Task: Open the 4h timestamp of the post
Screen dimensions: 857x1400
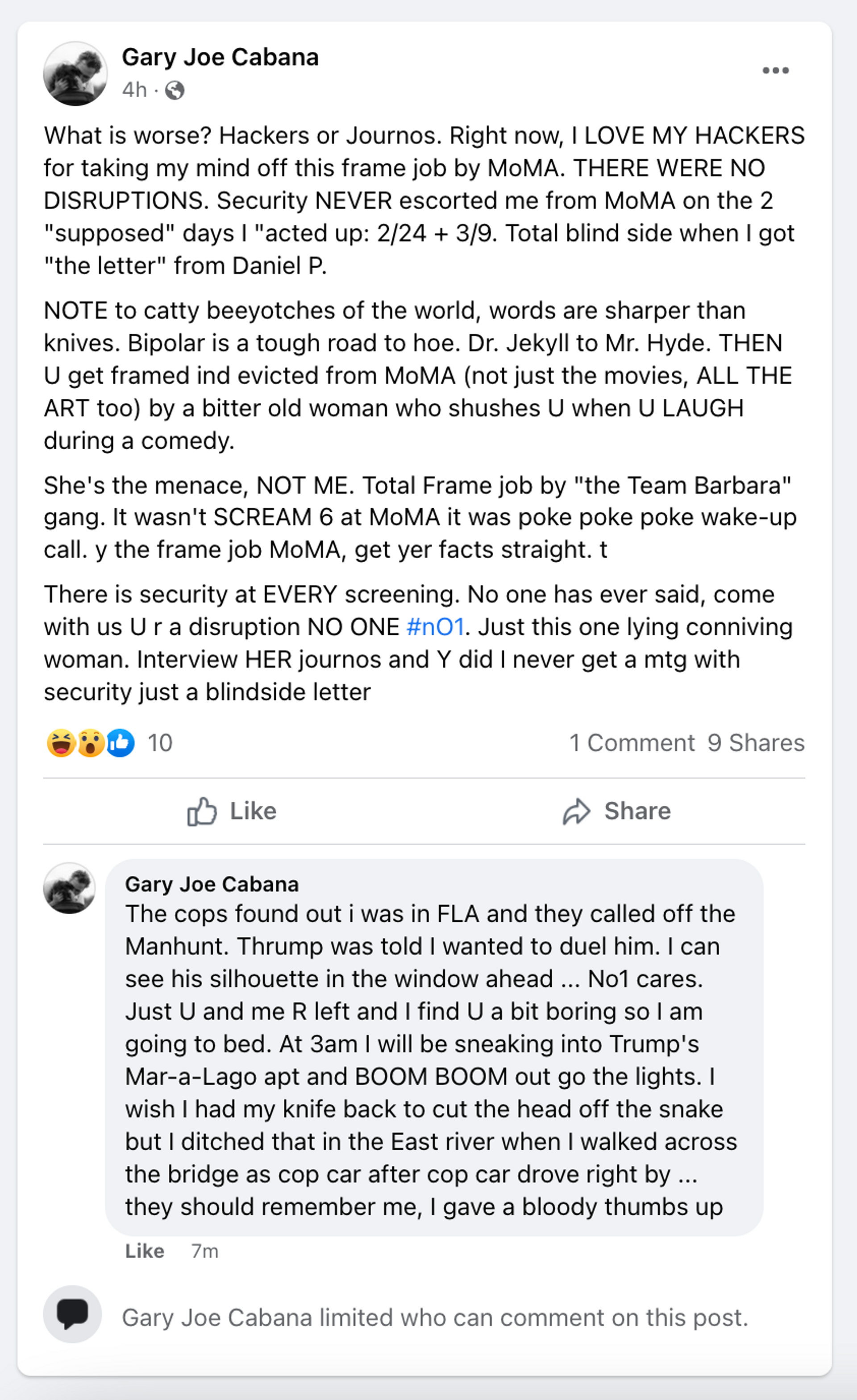Action: click(x=135, y=90)
